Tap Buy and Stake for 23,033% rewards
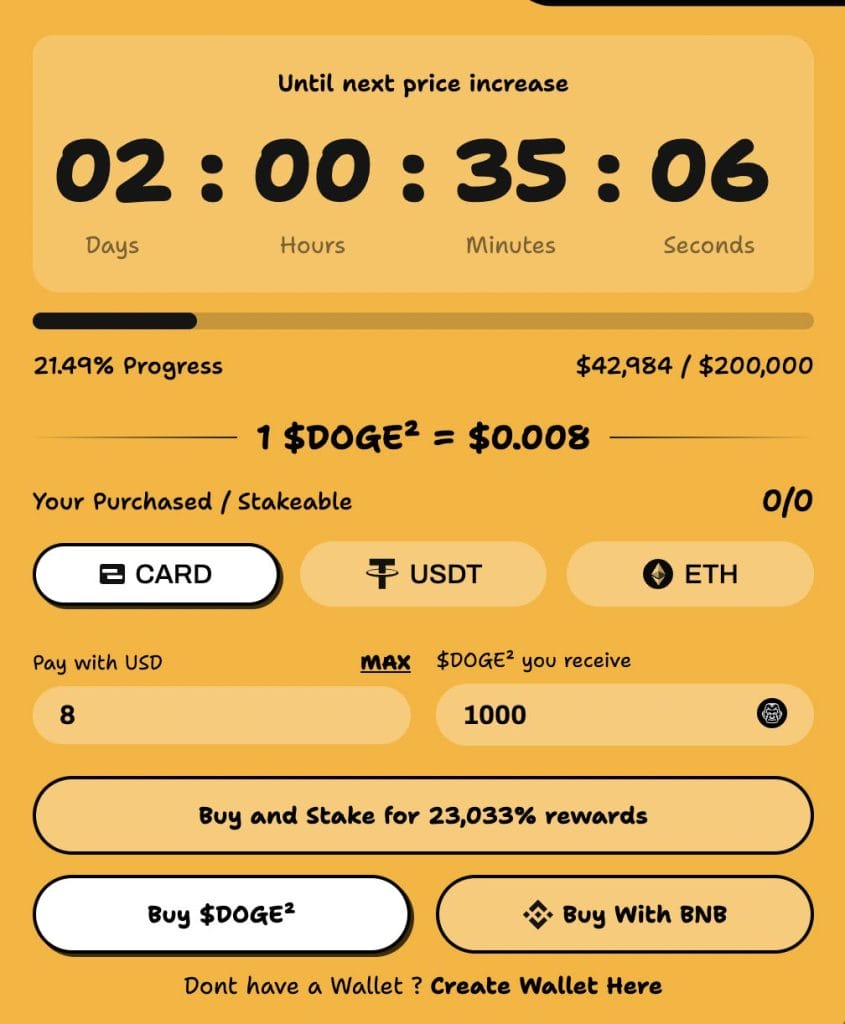Viewport: 845px width, 1024px height. [423, 815]
